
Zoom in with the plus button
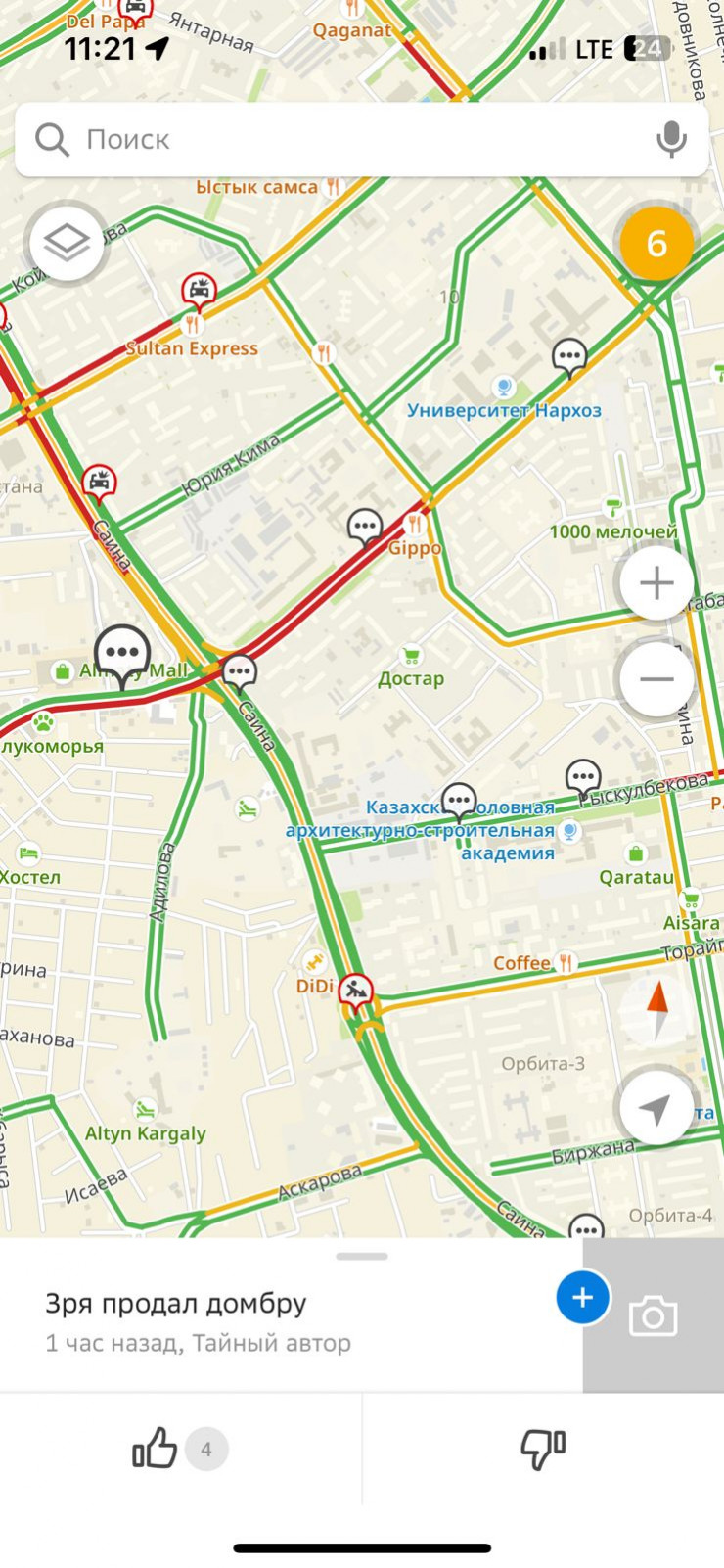[x=656, y=584]
